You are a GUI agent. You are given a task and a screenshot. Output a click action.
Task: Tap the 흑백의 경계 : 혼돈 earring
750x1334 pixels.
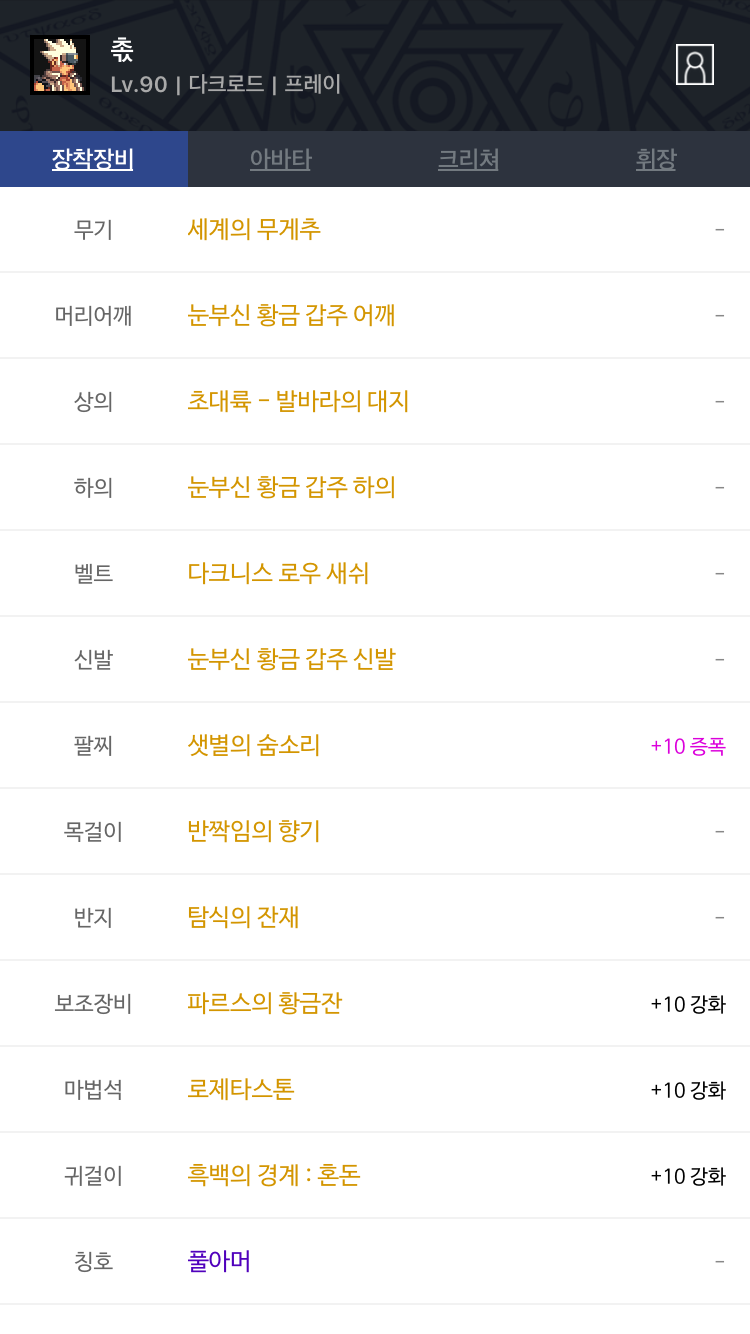(273, 1176)
